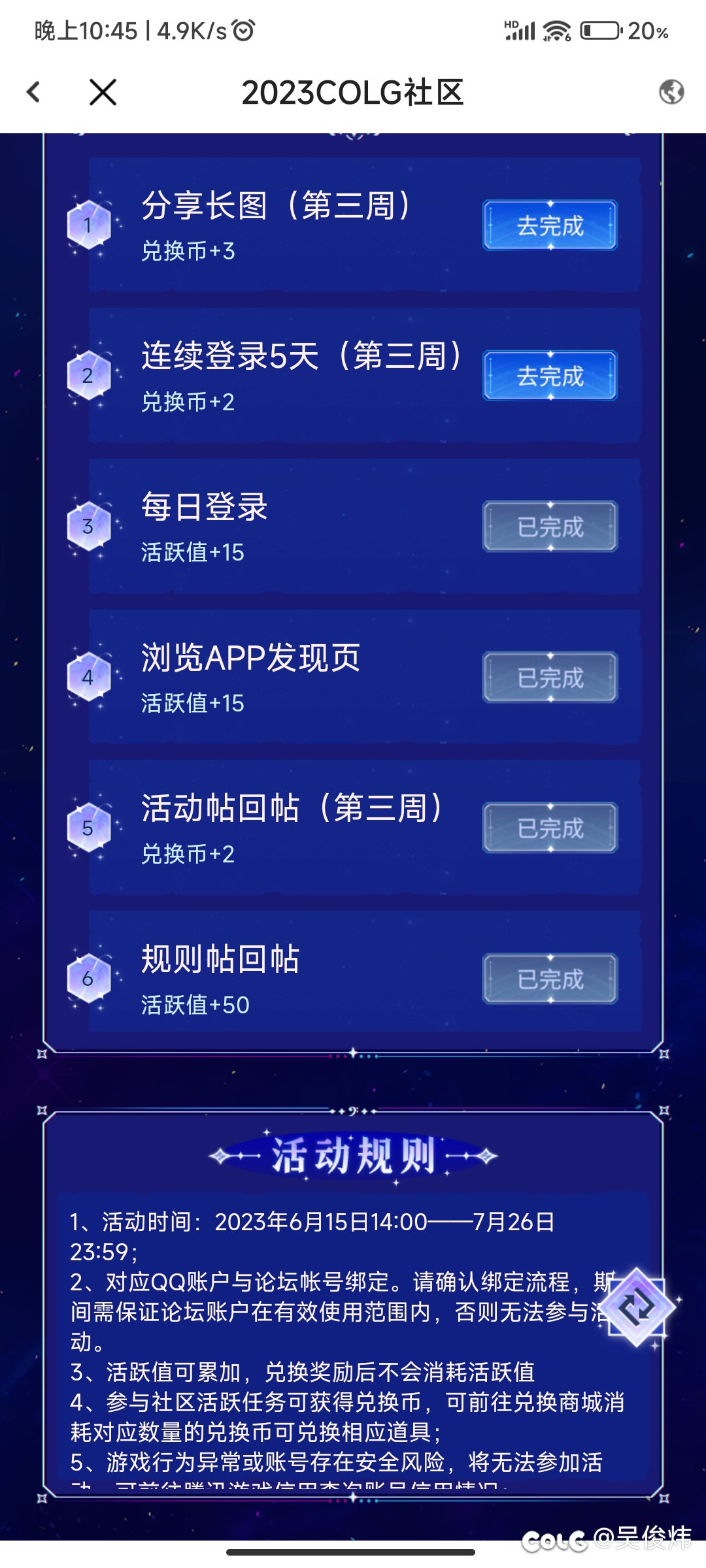
Task: Tap the back arrow at top left
Action: click(x=31, y=91)
